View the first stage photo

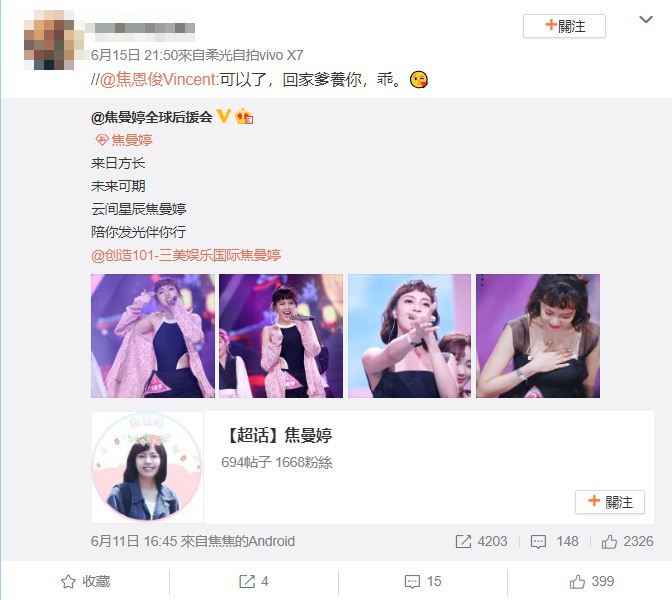point(153,336)
